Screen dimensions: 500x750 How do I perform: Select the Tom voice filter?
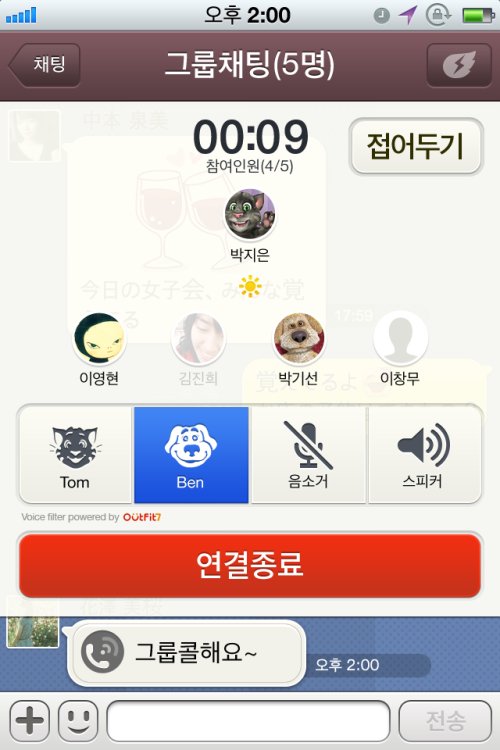click(x=75, y=454)
